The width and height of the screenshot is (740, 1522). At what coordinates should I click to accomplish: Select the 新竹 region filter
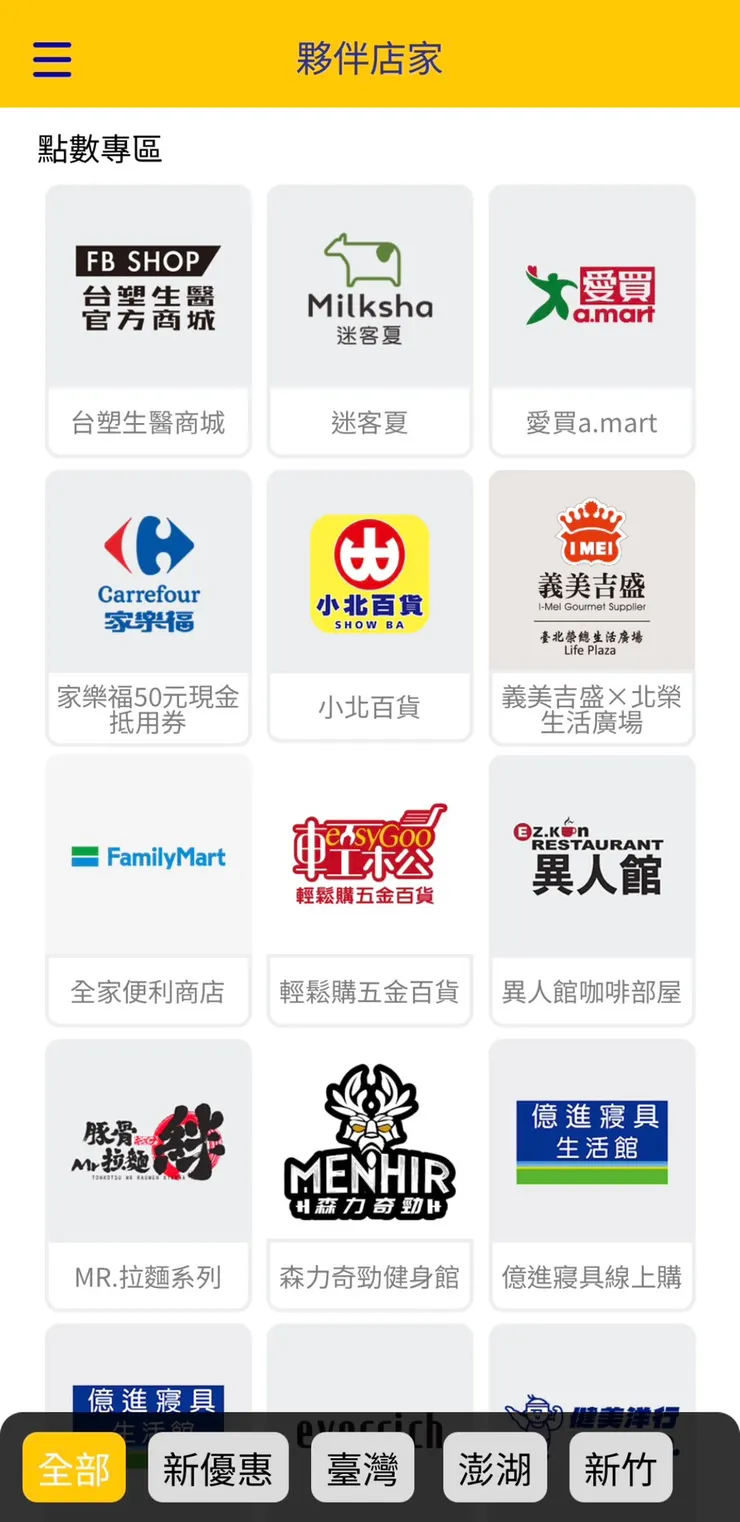(620, 1466)
